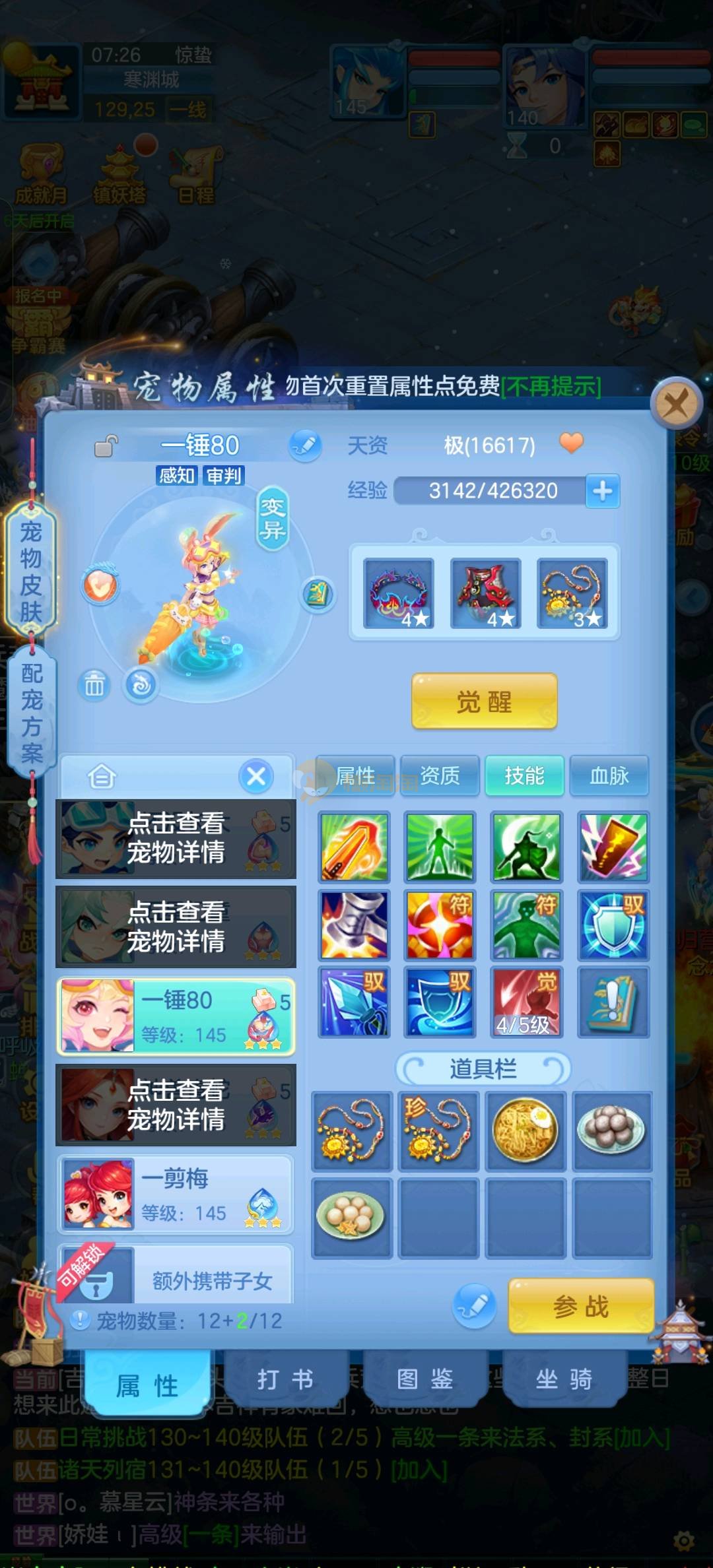The height and width of the screenshot is (1568, 713).
Task: Add experience with the plus button
Action: pyautogui.click(x=602, y=490)
